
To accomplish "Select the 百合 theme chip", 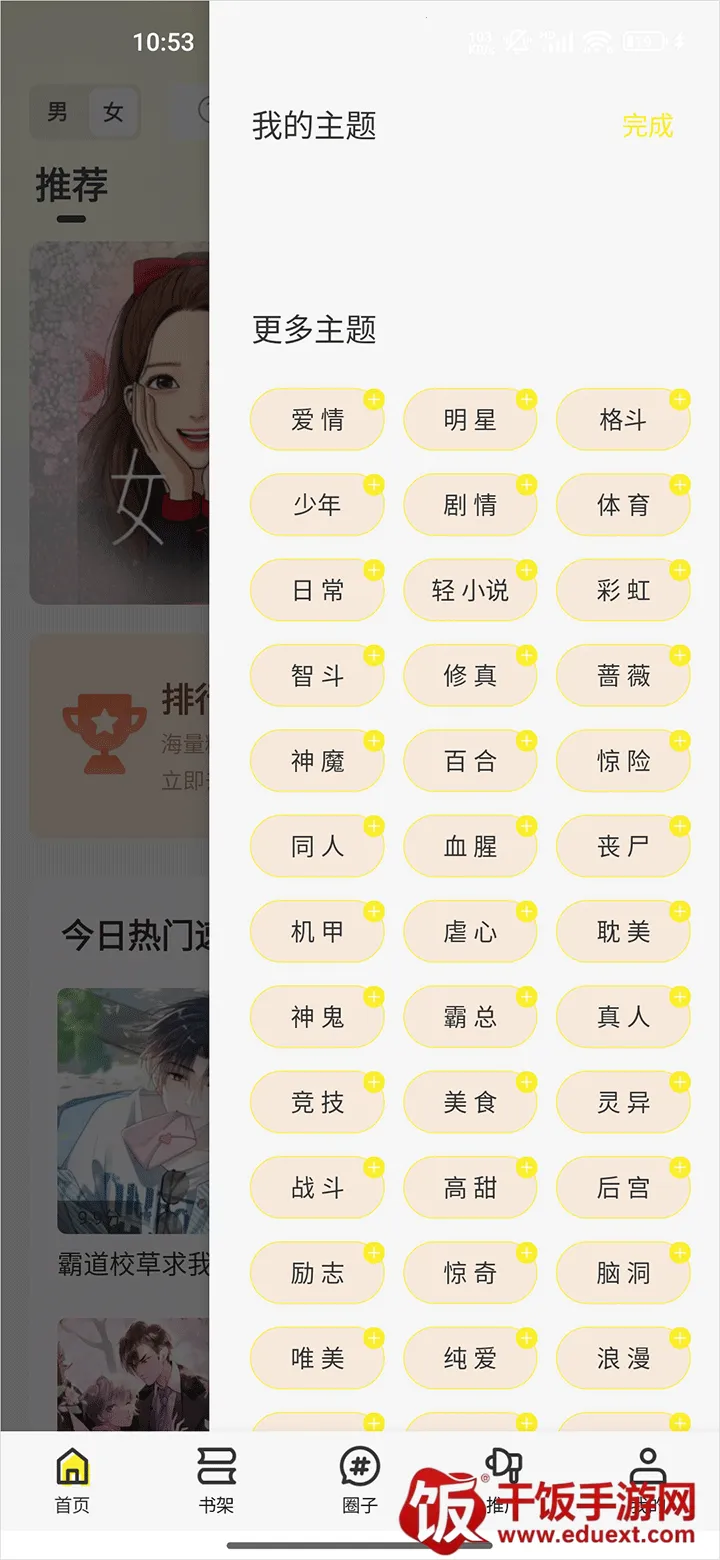I will coord(470,762).
